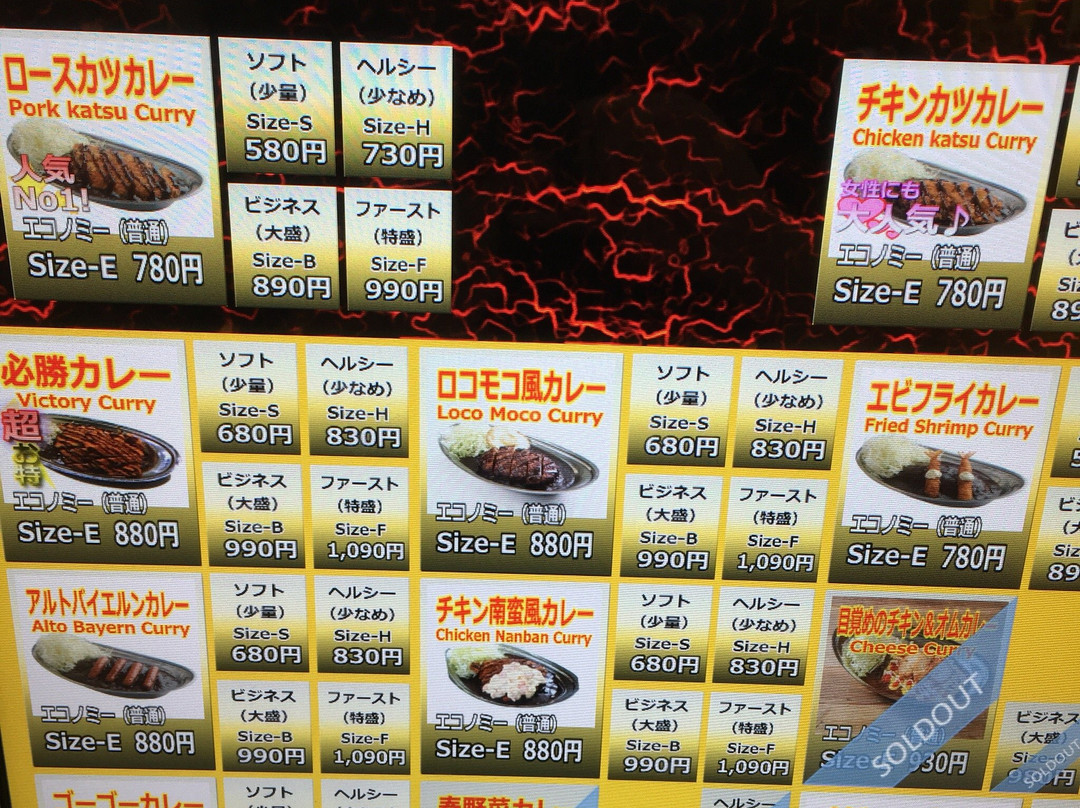Choose Fried Shrimp Curry Size-E
The height and width of the screenshot is (808, 1080).
tap(942, 472)
